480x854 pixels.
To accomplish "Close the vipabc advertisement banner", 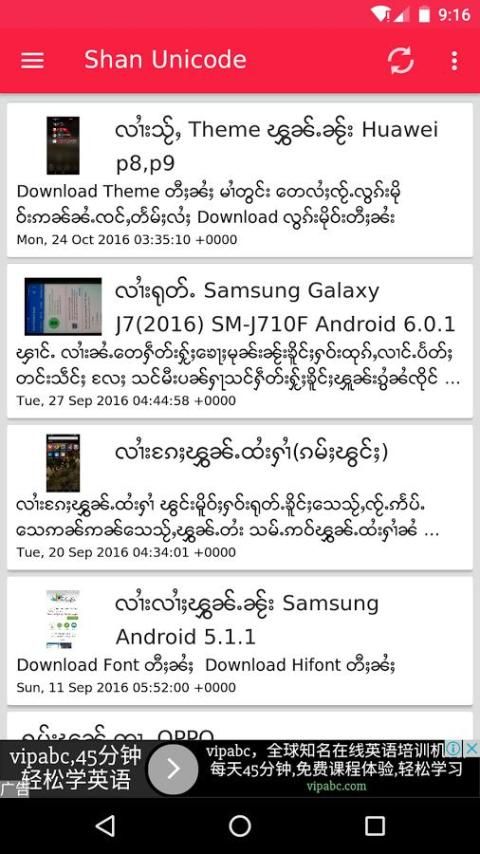I will [472, 749].
